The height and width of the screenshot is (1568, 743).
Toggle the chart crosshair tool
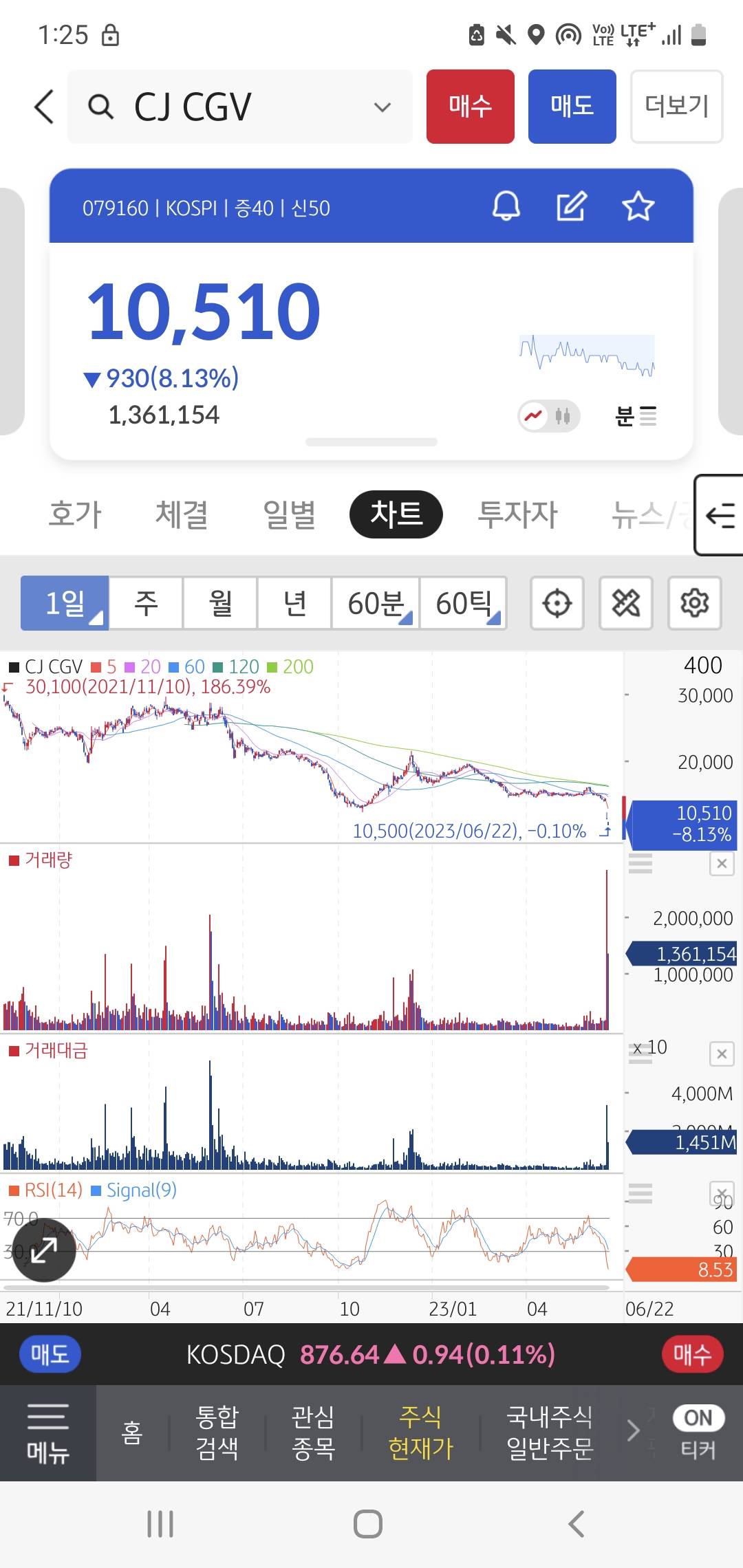pos(557,603)
